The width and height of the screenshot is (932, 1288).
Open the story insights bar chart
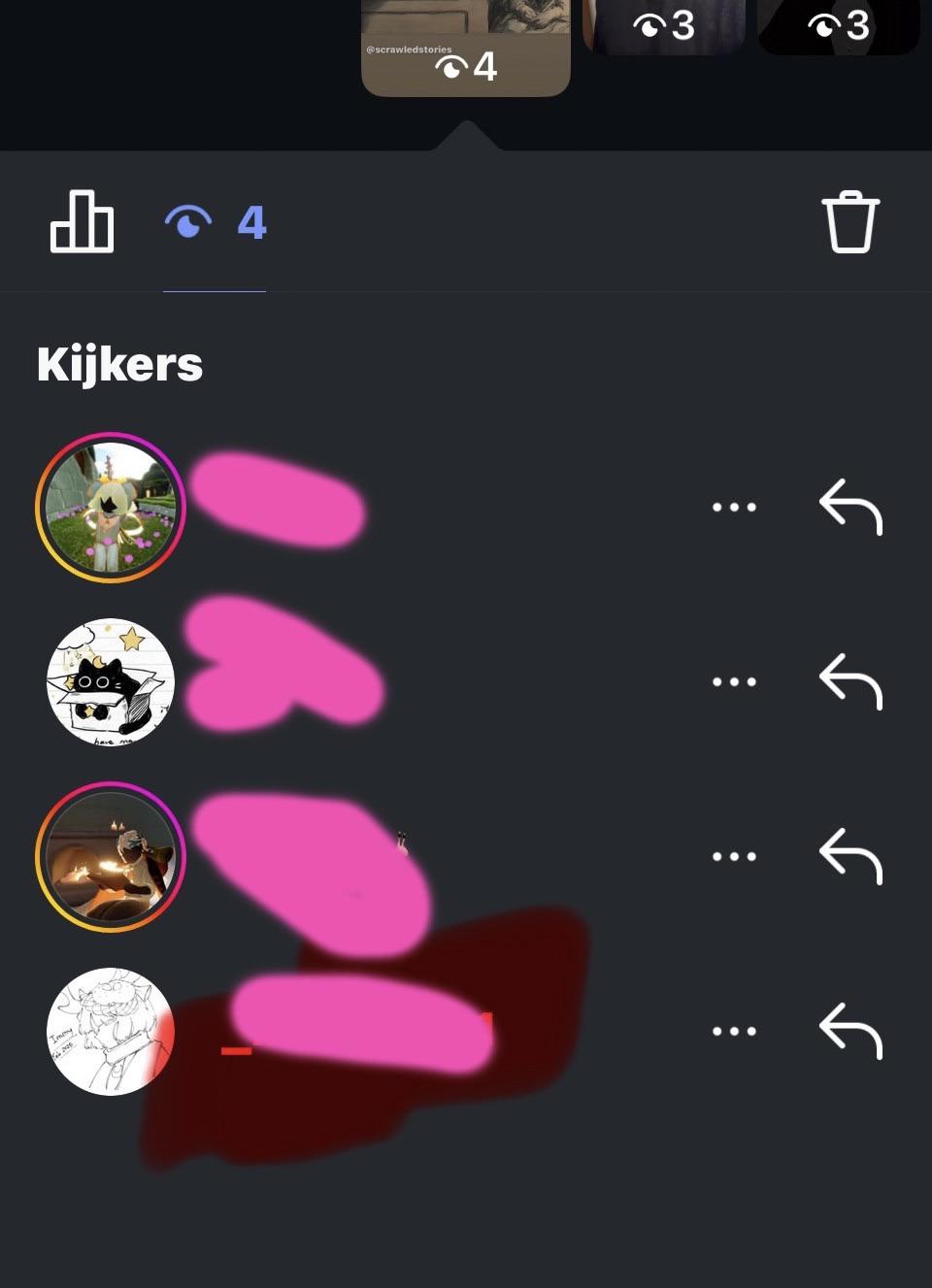[x=82, y=222]
